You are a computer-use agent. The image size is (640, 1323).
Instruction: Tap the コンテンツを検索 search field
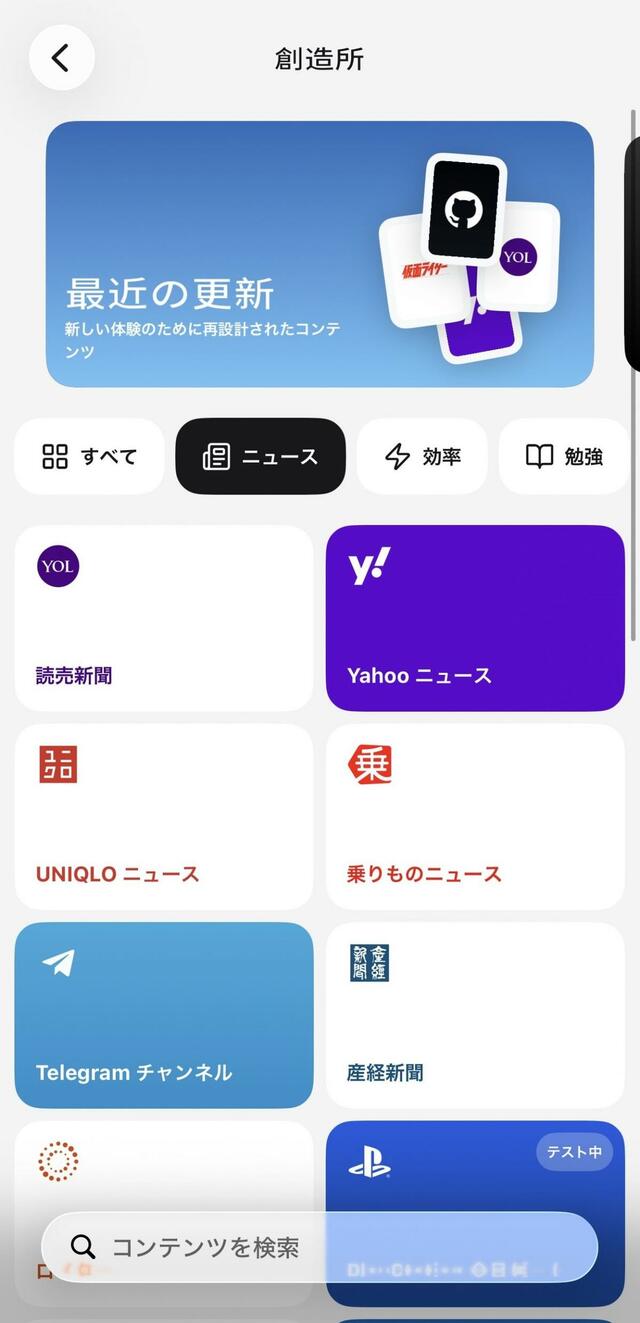coord(320,1247)
